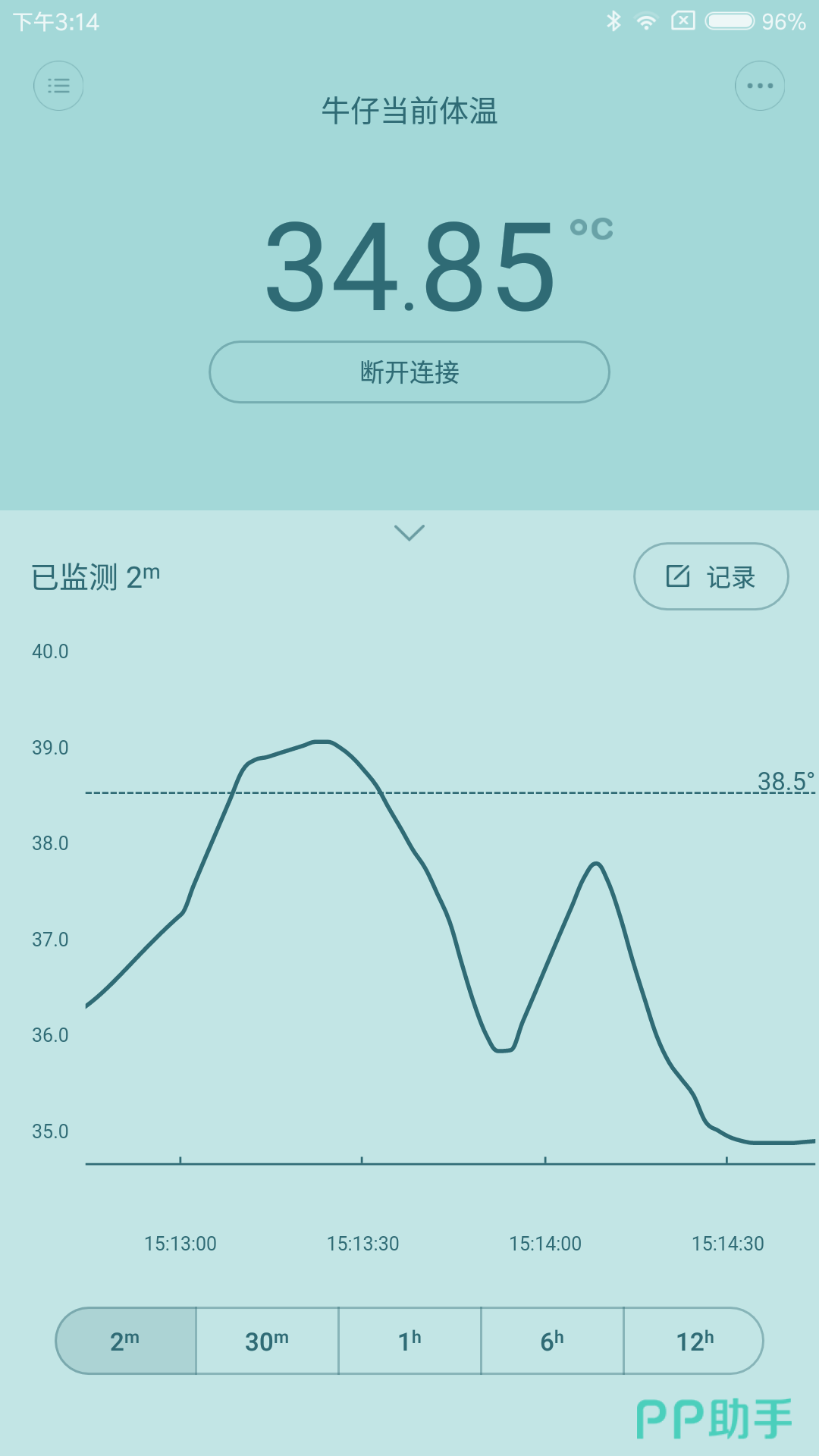
Task: Switch to the 1h time range
Action: pos(409,1341)
